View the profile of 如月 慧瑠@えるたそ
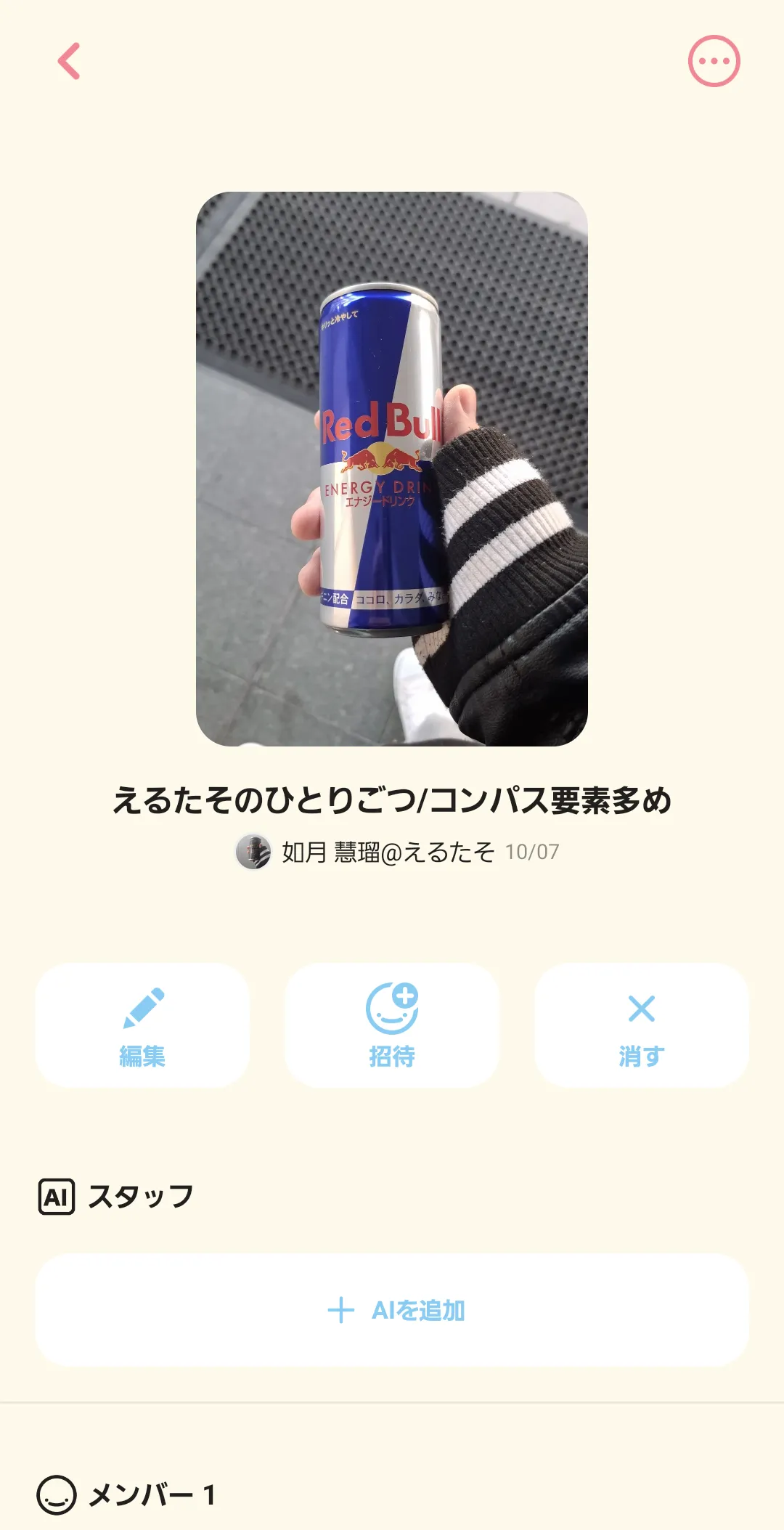The width and height of the screenshot is (784, 1530). pyautogui.click(x=388, y=852)
